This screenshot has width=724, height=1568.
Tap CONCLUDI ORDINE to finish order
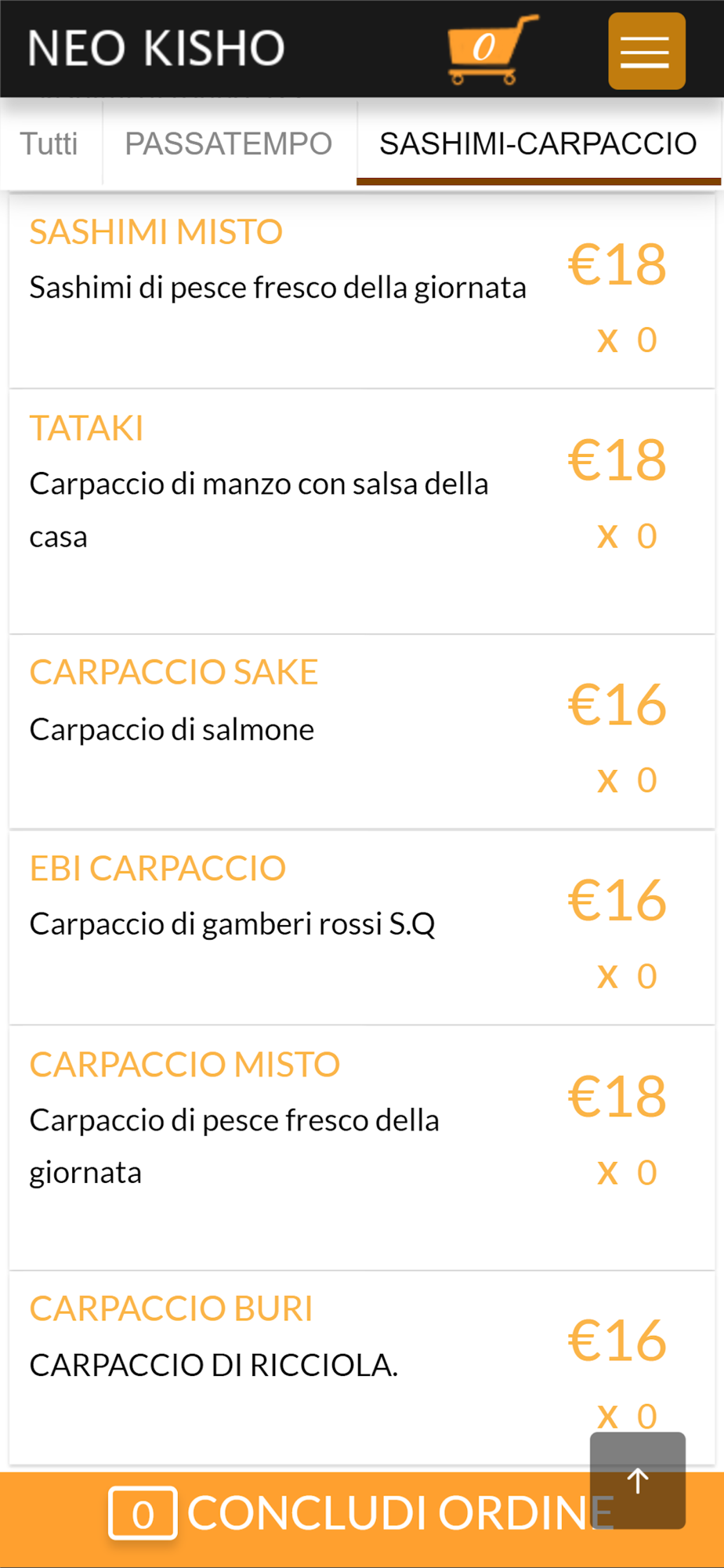click(x=362, y=1513)
